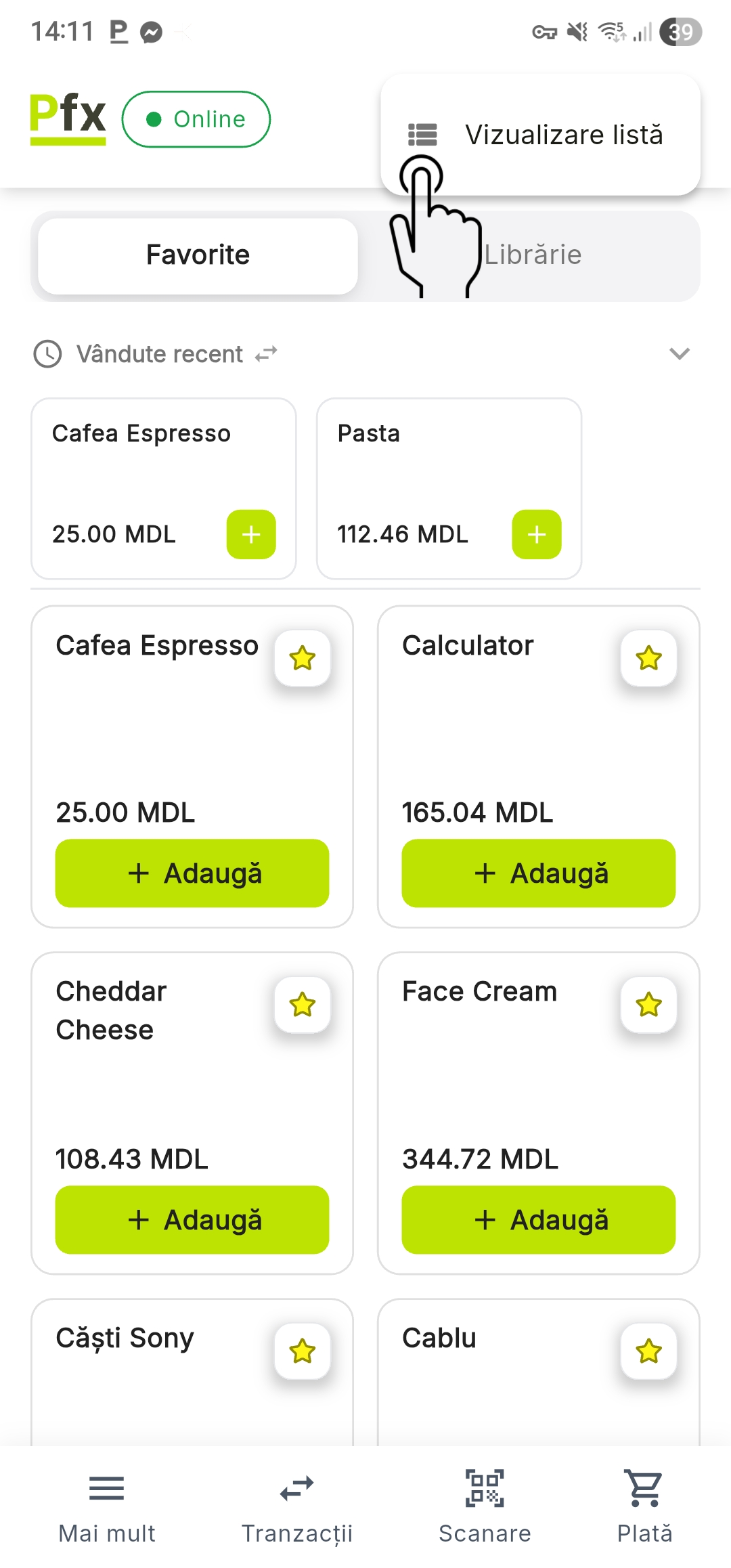Screen dimensions: 731x1568
Task: Toggle the star on Cheddar Cheese
Action: pyautogui.click(x=303, y=1005)
